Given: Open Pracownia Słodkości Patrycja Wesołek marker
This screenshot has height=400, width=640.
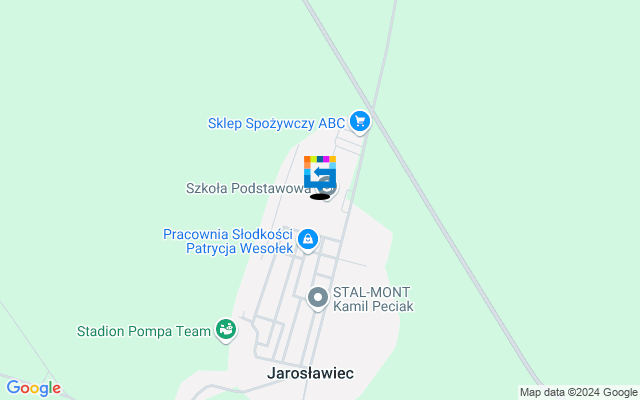Looking at the screenshot, I should [x=309, y=239].
